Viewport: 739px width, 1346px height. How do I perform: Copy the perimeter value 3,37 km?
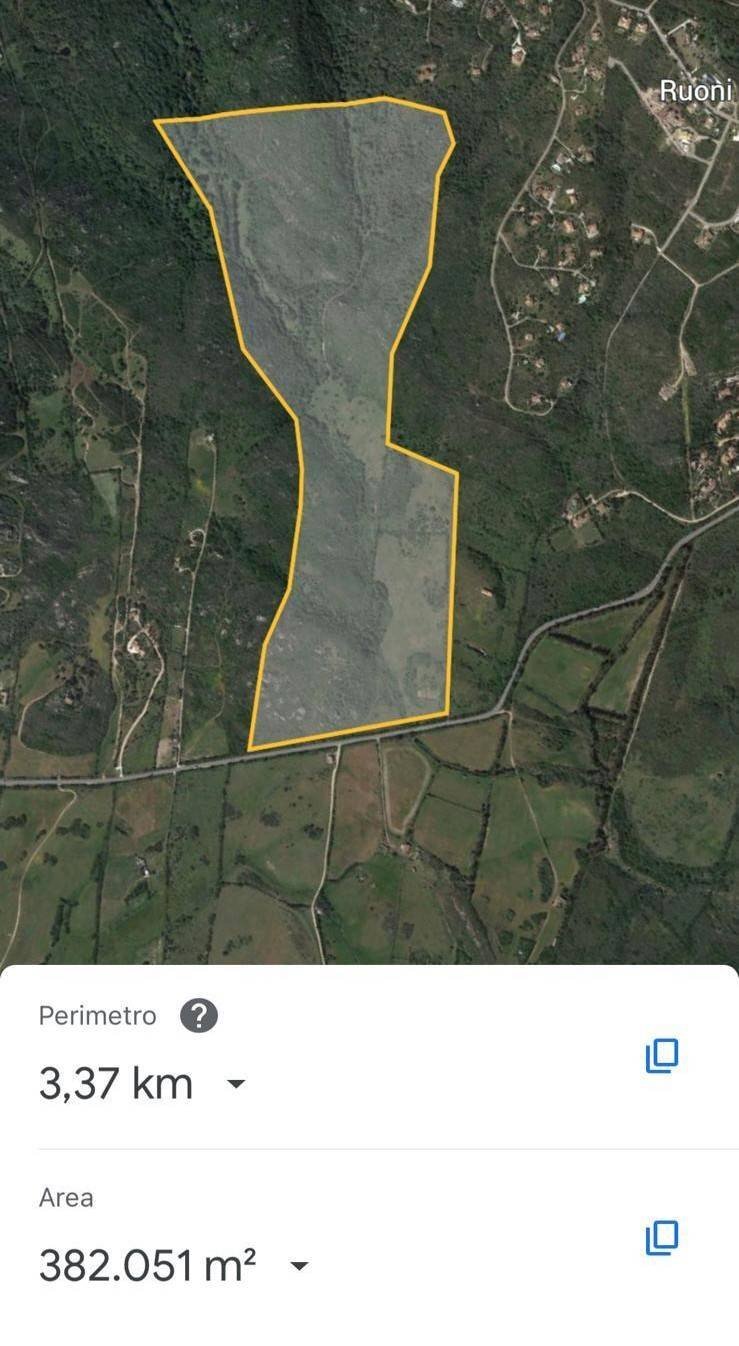pyautogui.click(x=661, y=1056)
